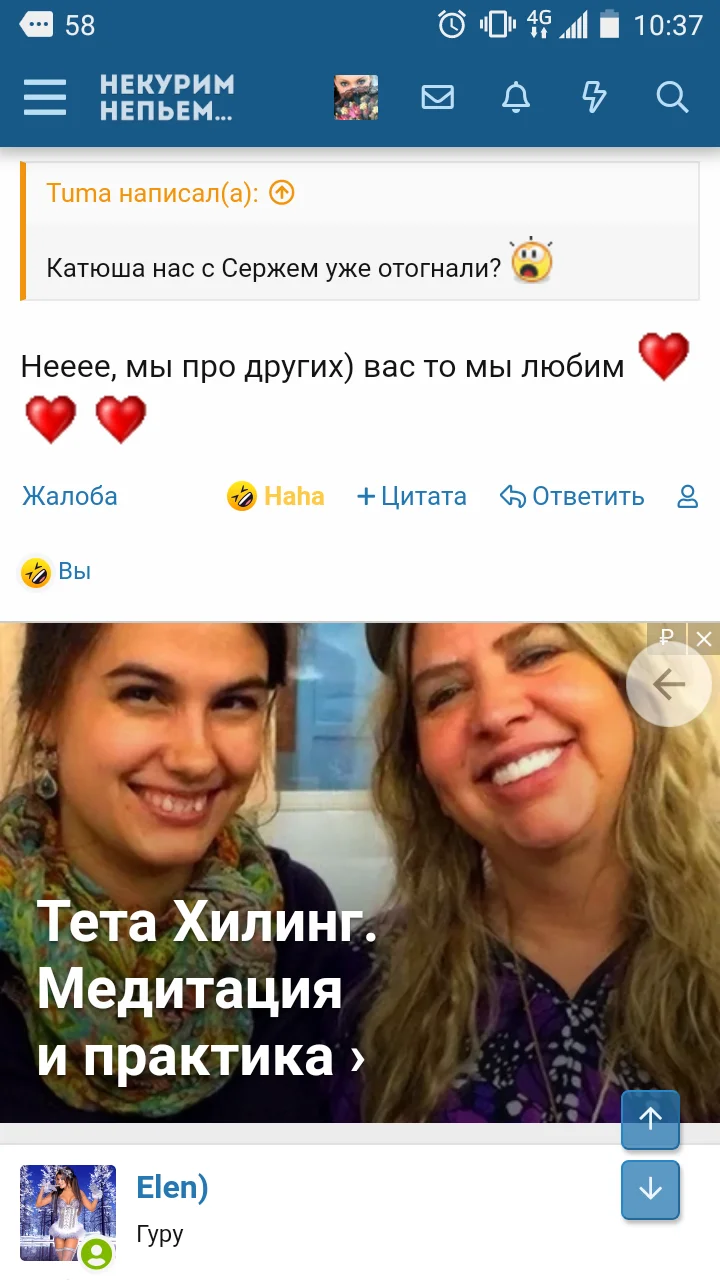Open the envelope messages icon
The height and width of the screenshot is (1280, 720).
tap(437, 97)
